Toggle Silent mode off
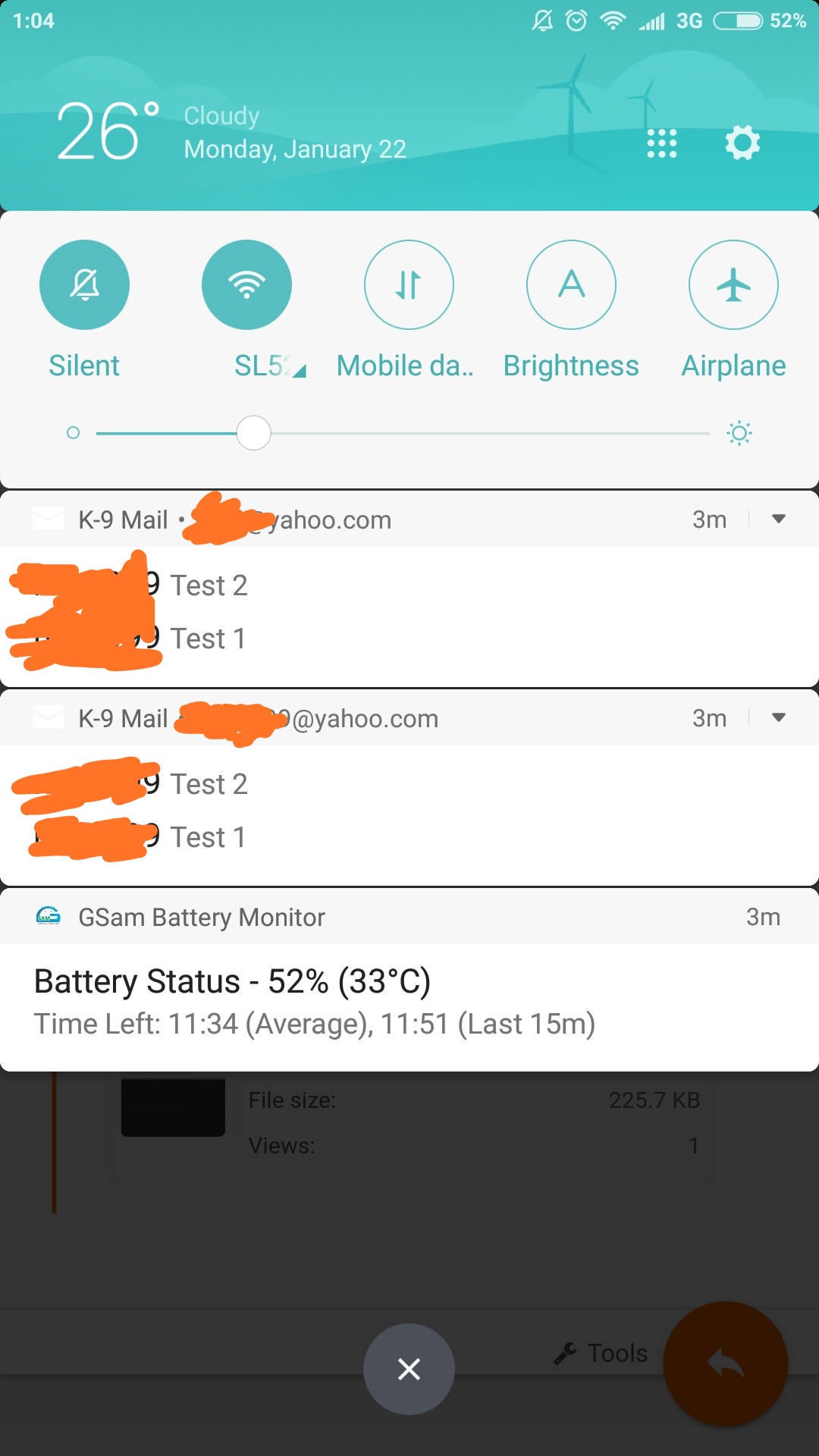The width and height of the screenshot is (819, 1456). (84, 284)
